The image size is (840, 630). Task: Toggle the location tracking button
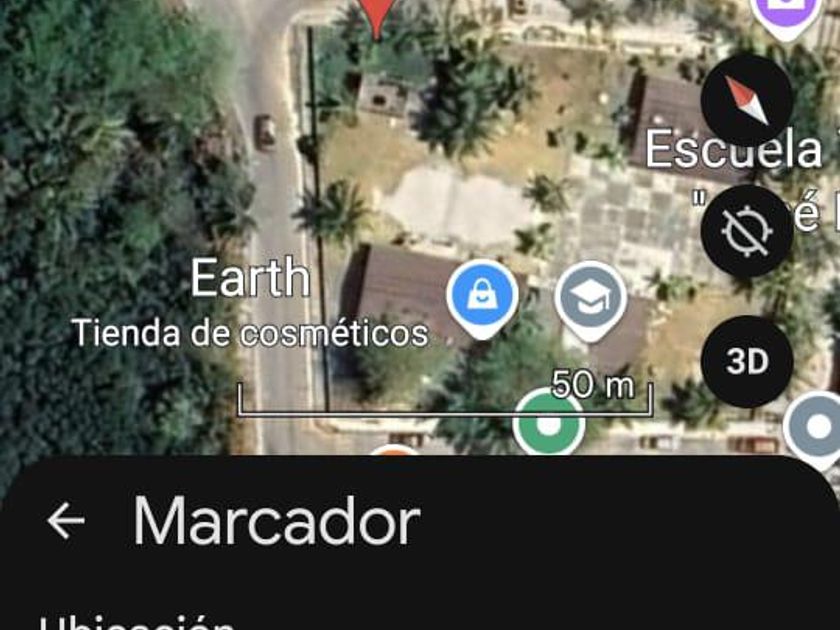[747, 232]
